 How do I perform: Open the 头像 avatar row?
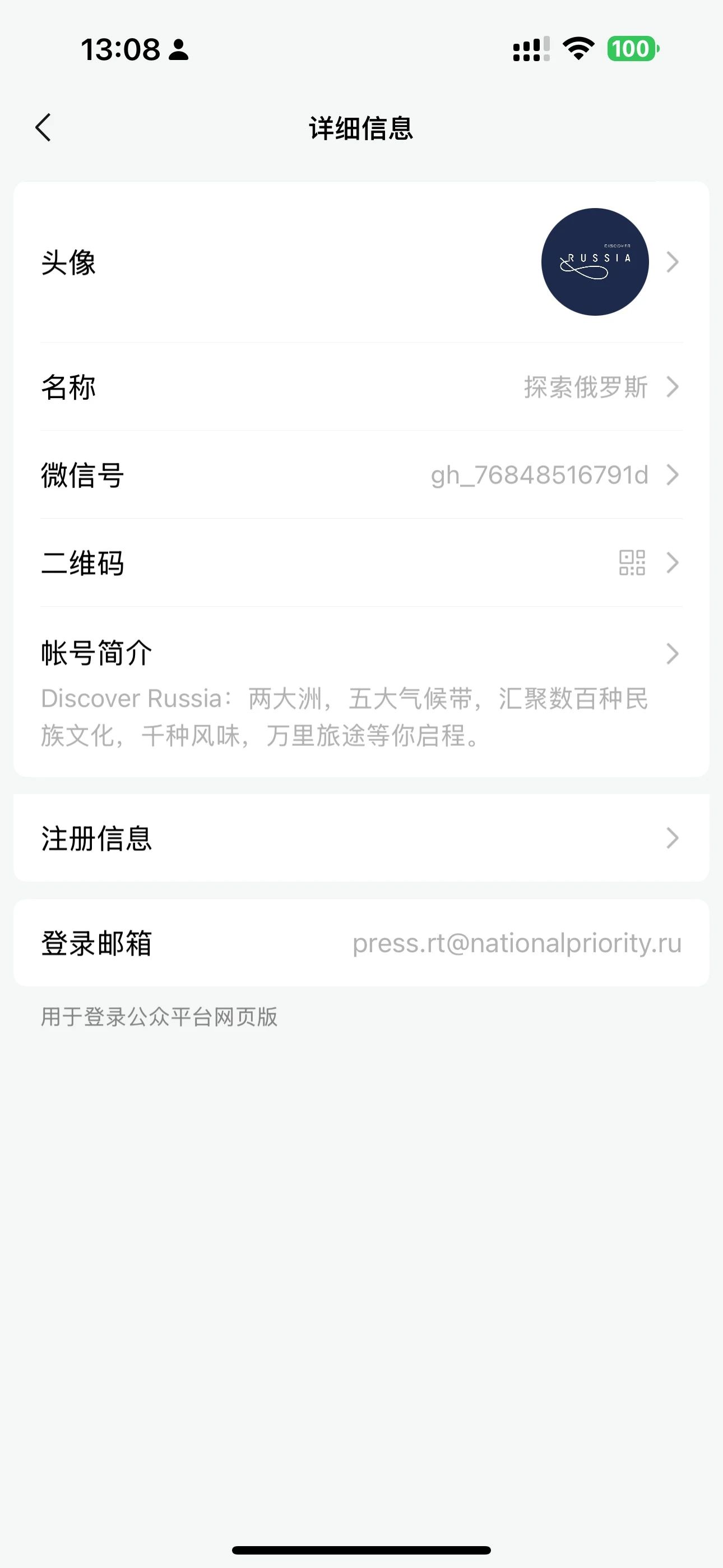(361, 262)
